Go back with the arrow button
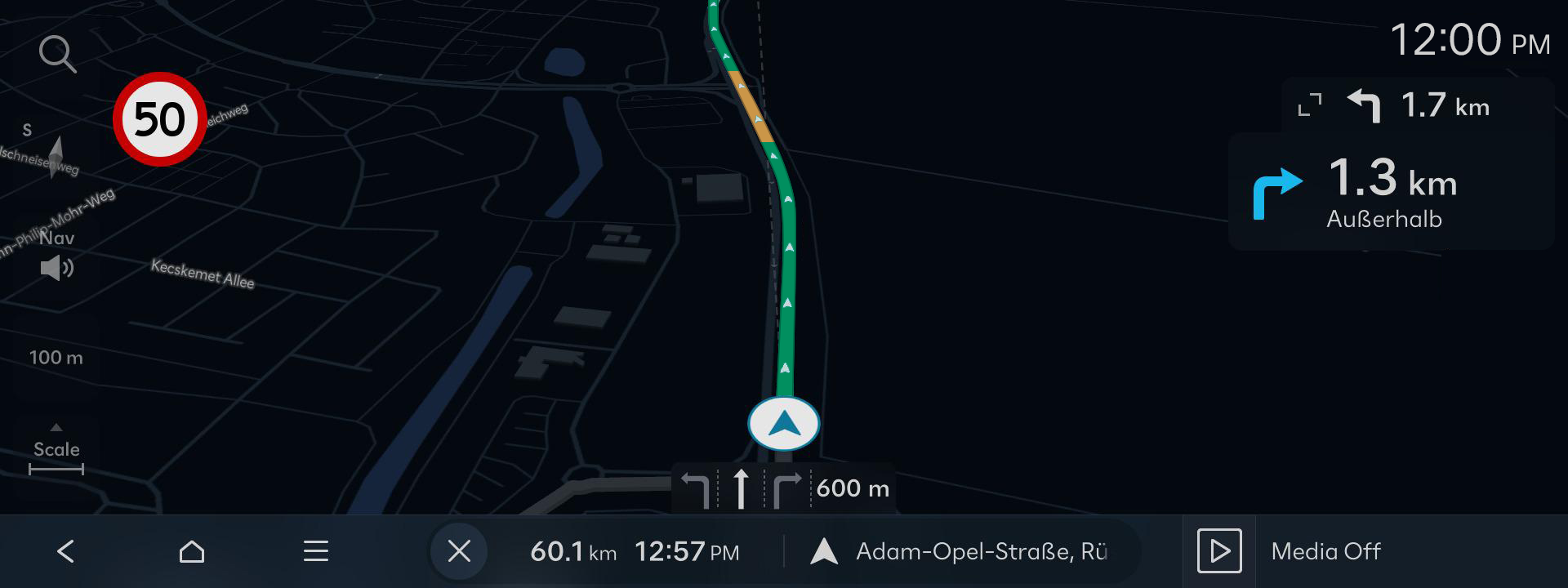The height and width of the screenshot is (588, 1568). tap(66, 551)
